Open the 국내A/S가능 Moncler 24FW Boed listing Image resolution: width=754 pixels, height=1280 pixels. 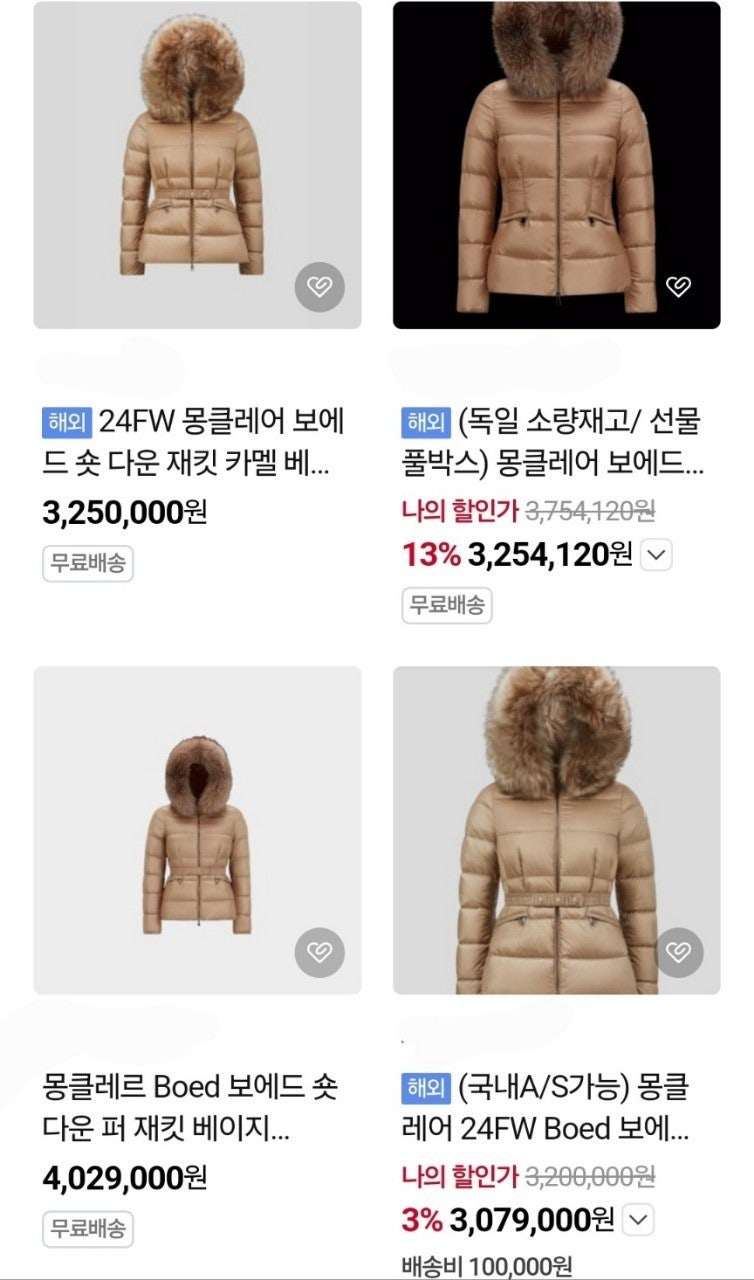click(556, 830)
